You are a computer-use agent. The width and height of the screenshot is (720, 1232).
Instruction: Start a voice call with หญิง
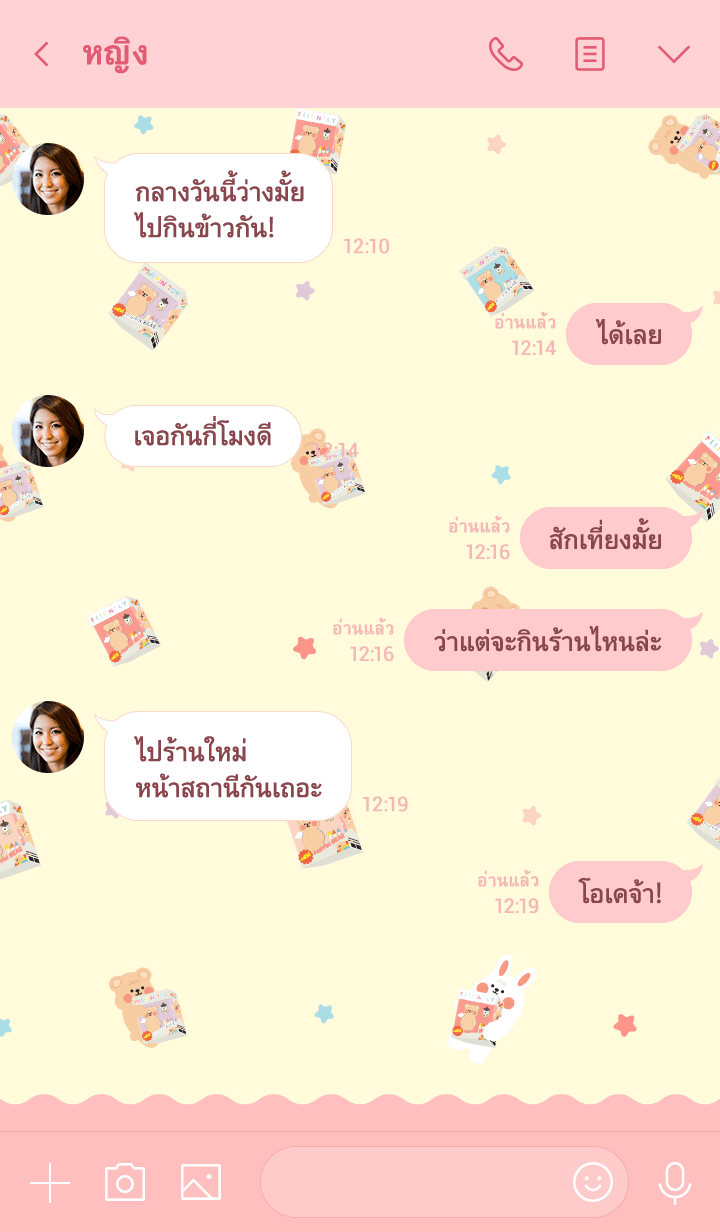505,54
